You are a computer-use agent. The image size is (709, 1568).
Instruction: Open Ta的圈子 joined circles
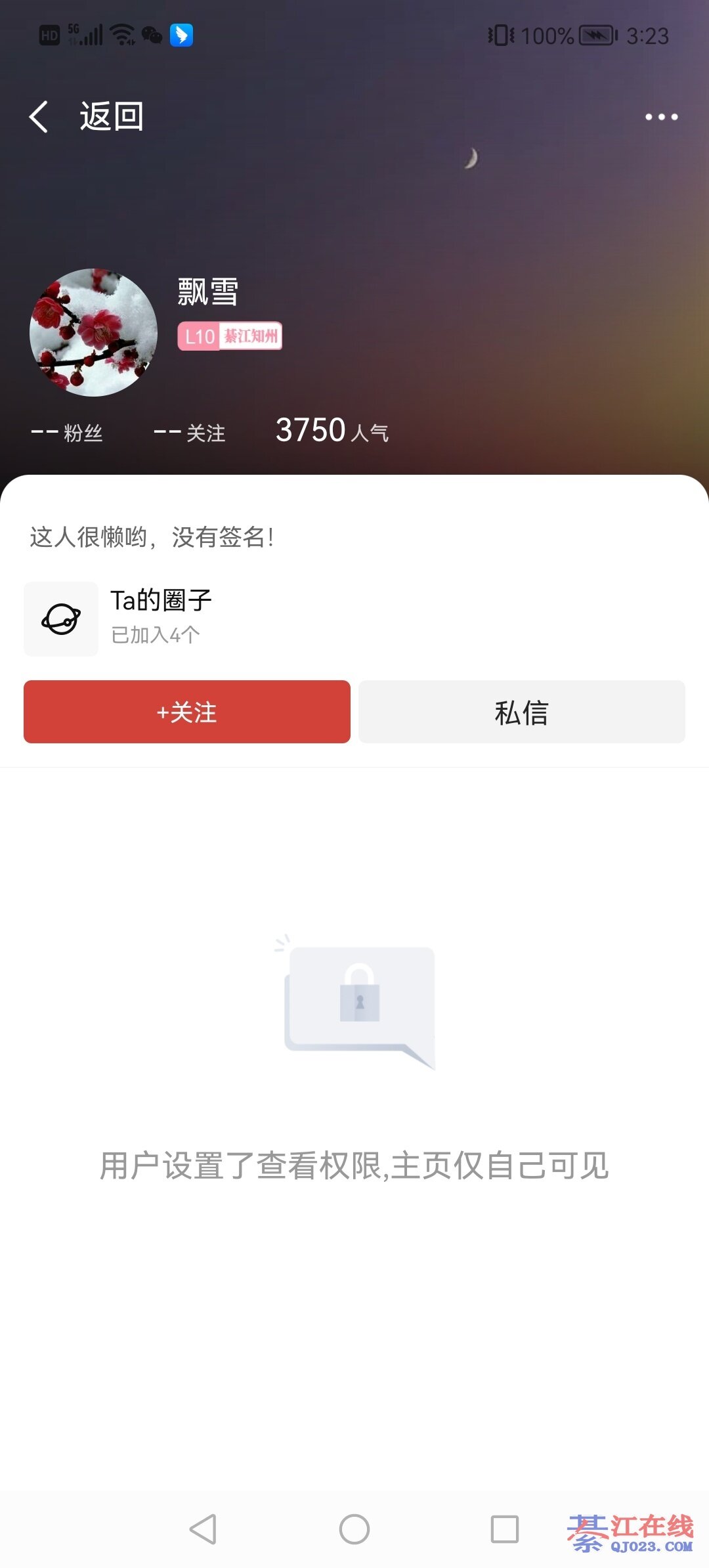pos(118,618)
